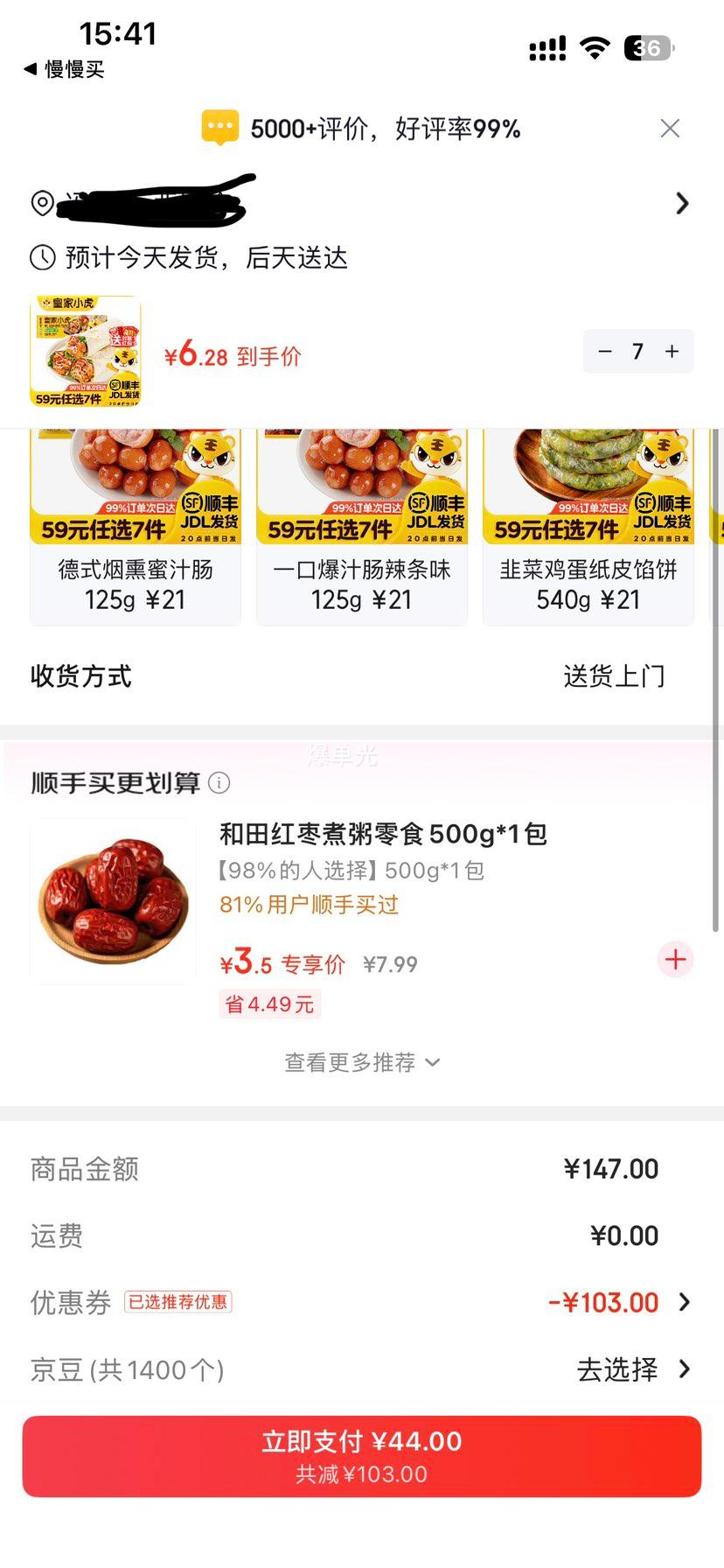Screen dimensions: 724x1568
Task: Tap the red plus icon to add 和田红枣煮粥零食
Action: [x=675, y=960]
